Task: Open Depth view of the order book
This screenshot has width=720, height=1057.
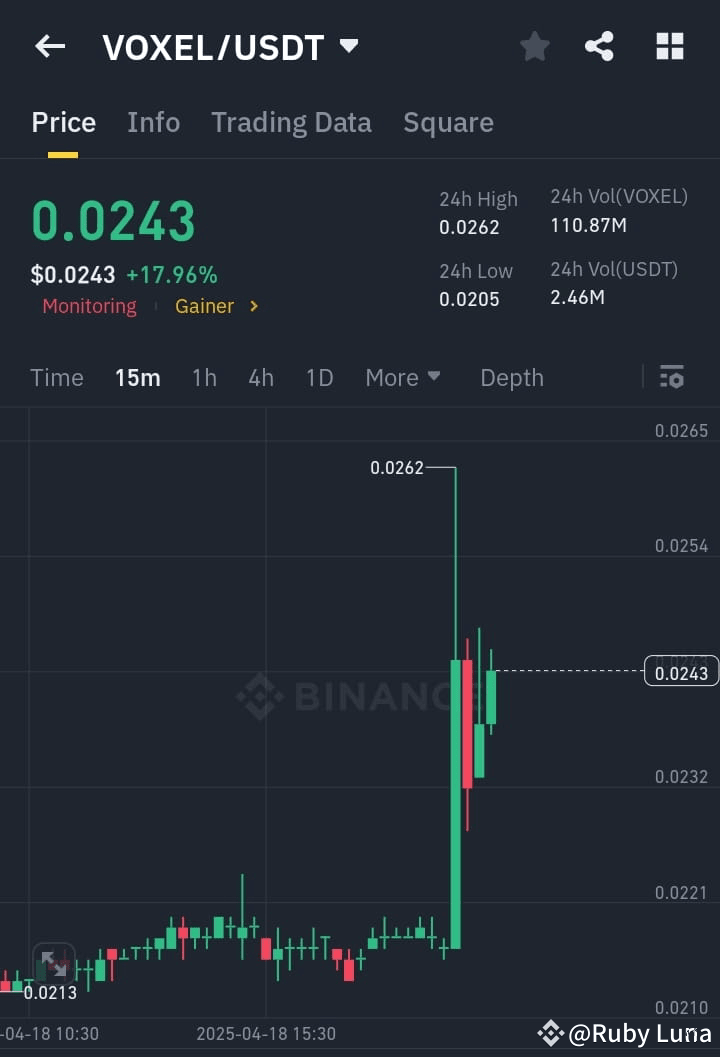Action: click(x=511, y=377)
